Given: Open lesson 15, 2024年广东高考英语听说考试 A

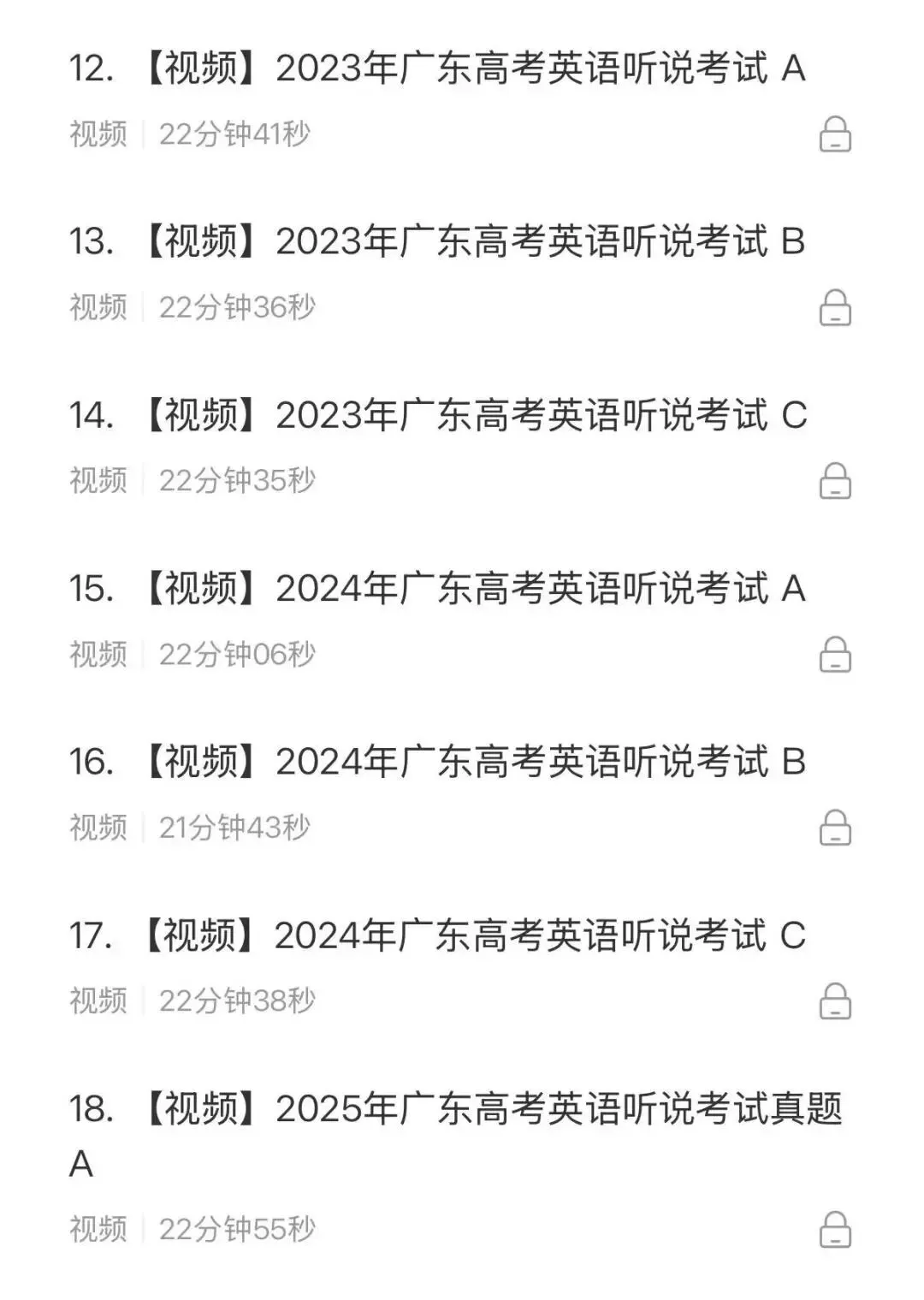Looking at the screenshot, I should [436, 589].
